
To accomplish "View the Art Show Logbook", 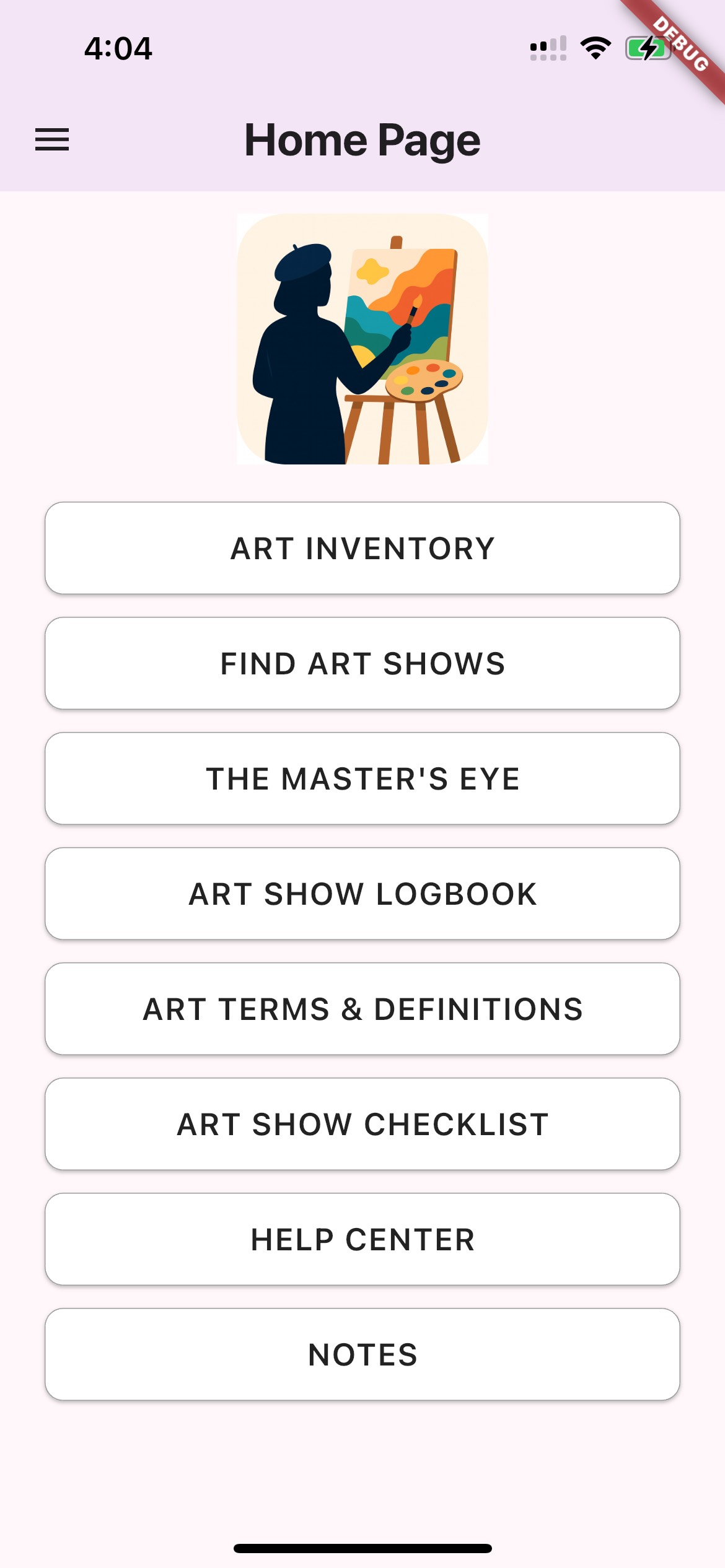I will (362, 894).
